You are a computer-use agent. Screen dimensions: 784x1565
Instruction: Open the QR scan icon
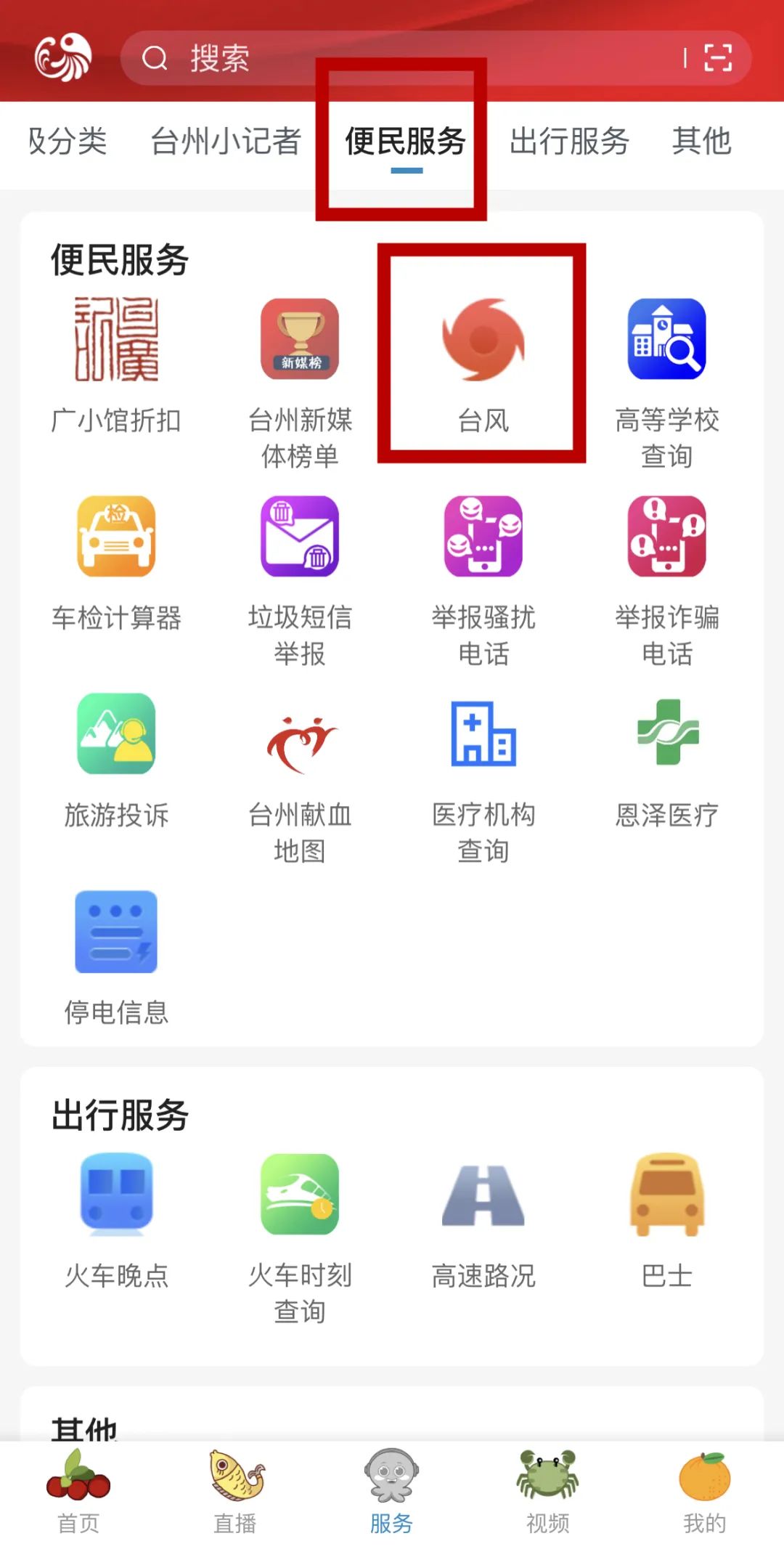pyautogui.click(x=717, y=58)
